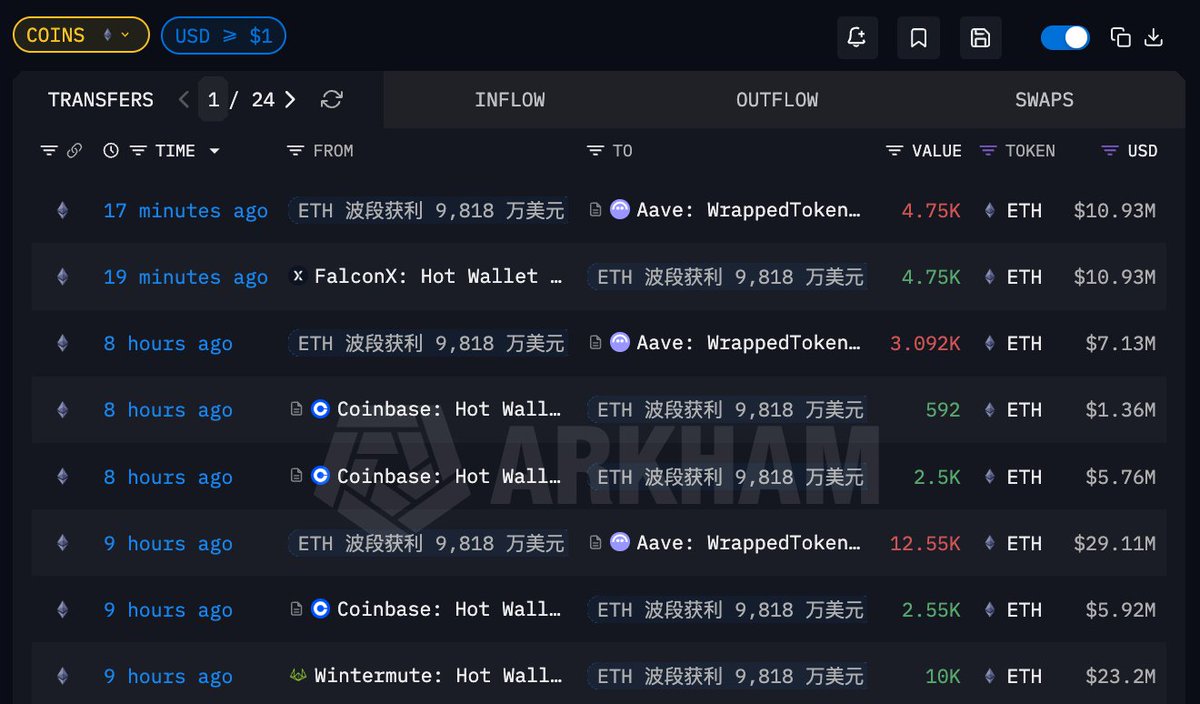1200x704 pixels.
Task: Open the COINS filter dropdown
Action: pos(80,35)
